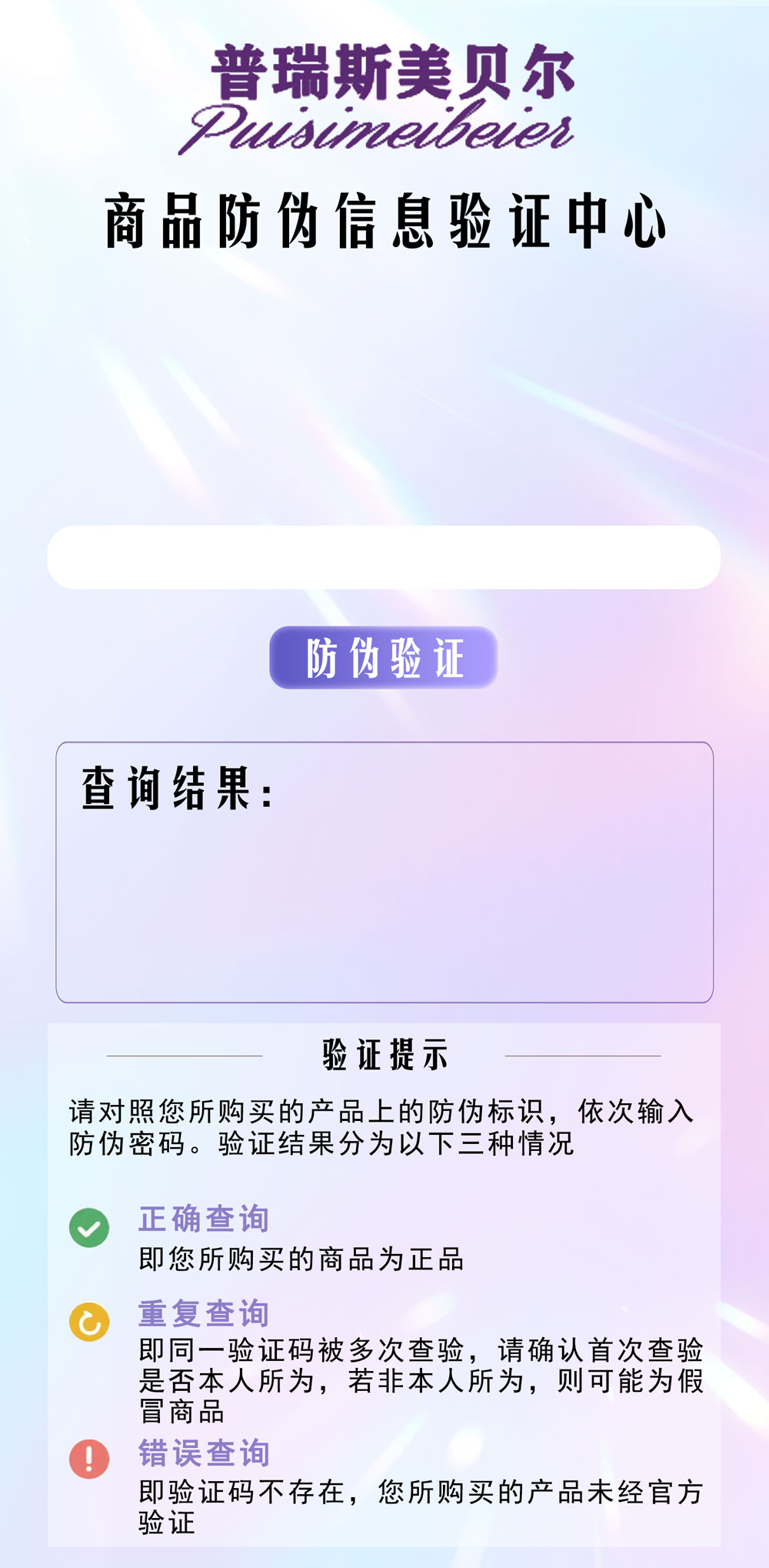Tap the 防伪验证 button
Screen dimensions: 769x1568
[x=384, y=658]
